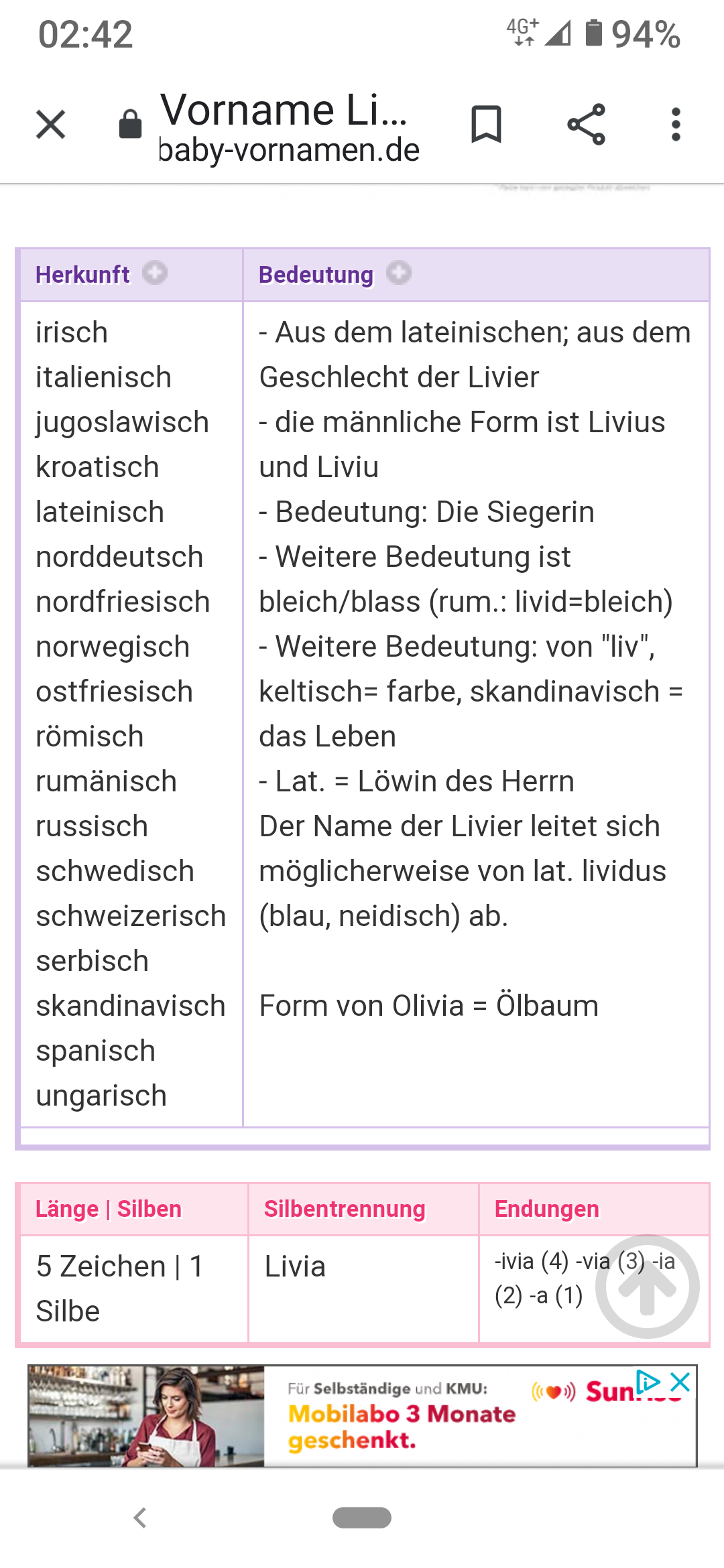Open the browser overflow menu
The image size is (724, 1568).
pyautogui.click(x=676, y=125)
